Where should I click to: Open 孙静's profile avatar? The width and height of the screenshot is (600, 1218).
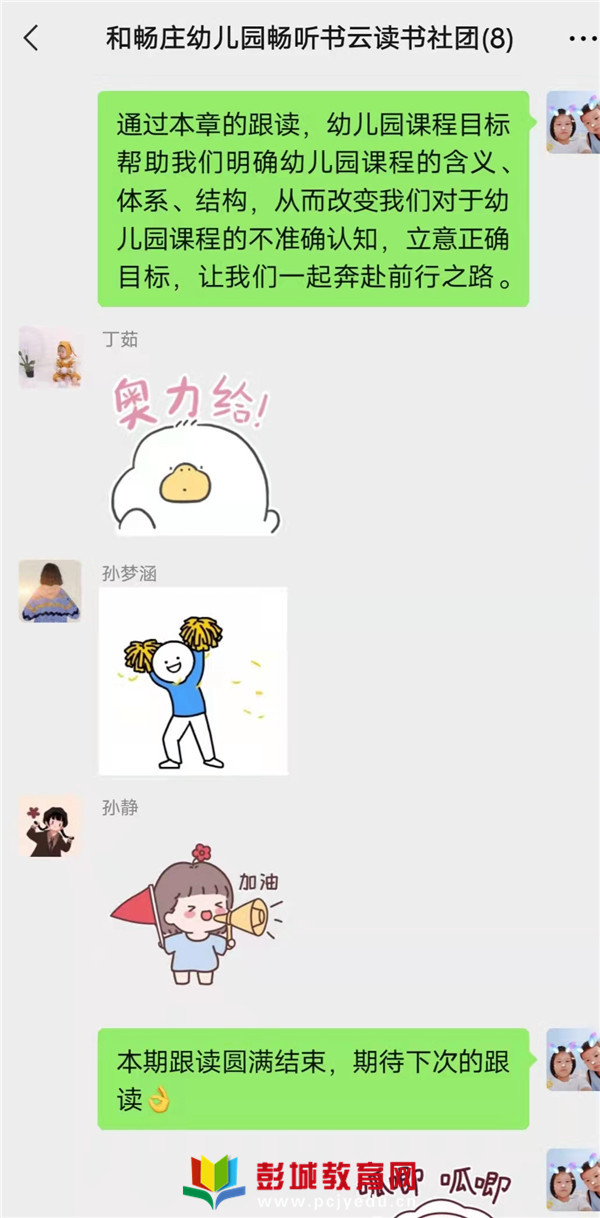click(50, 826)
